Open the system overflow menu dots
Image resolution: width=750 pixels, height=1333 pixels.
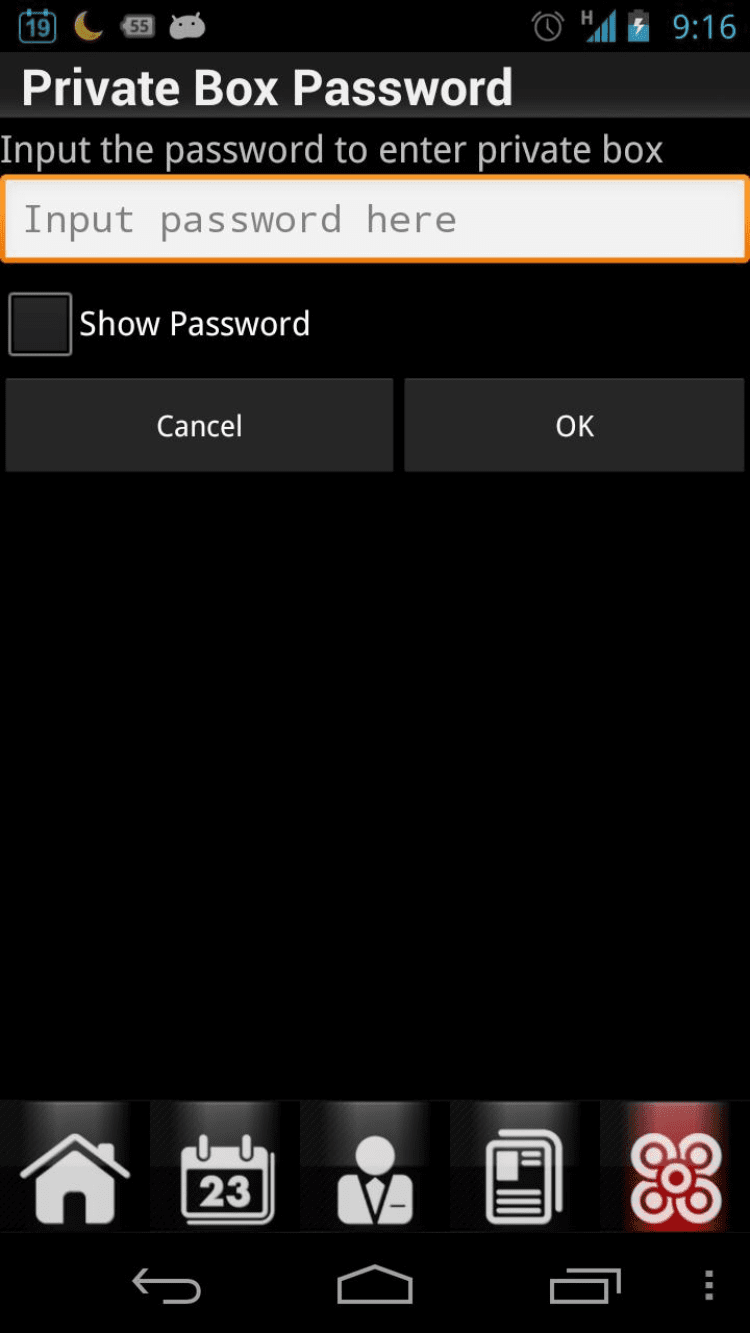tap(708, 1285)
